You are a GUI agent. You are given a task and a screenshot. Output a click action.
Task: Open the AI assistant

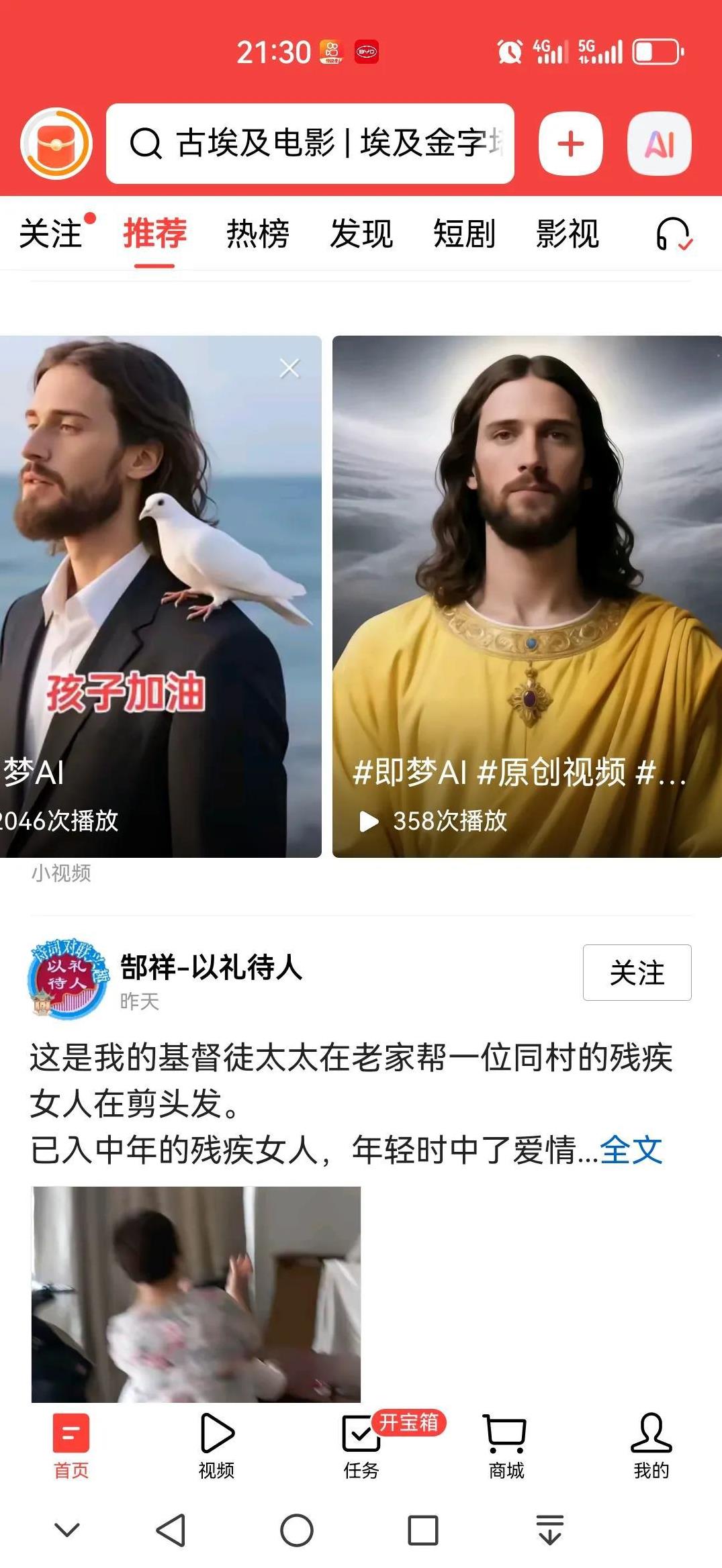click(x=659, y=144)
